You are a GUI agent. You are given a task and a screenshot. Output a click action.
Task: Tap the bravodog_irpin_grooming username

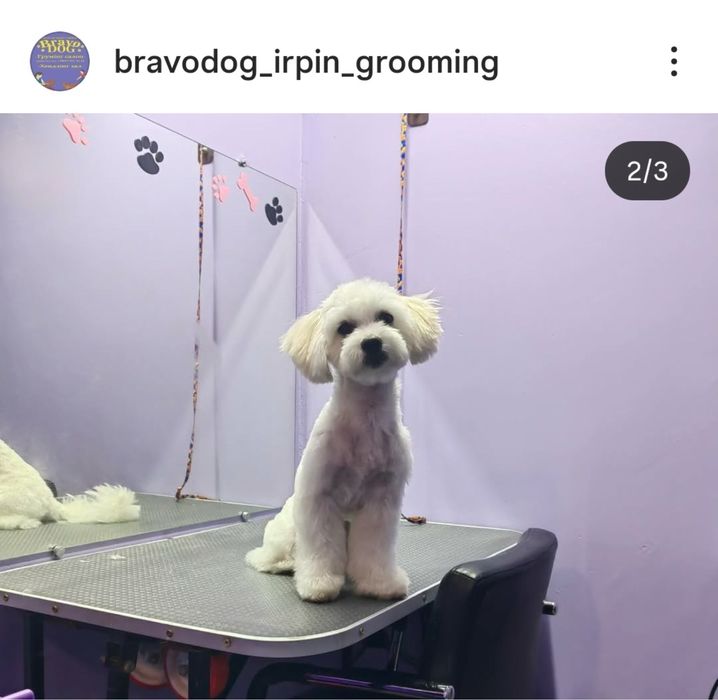[306, 62]
